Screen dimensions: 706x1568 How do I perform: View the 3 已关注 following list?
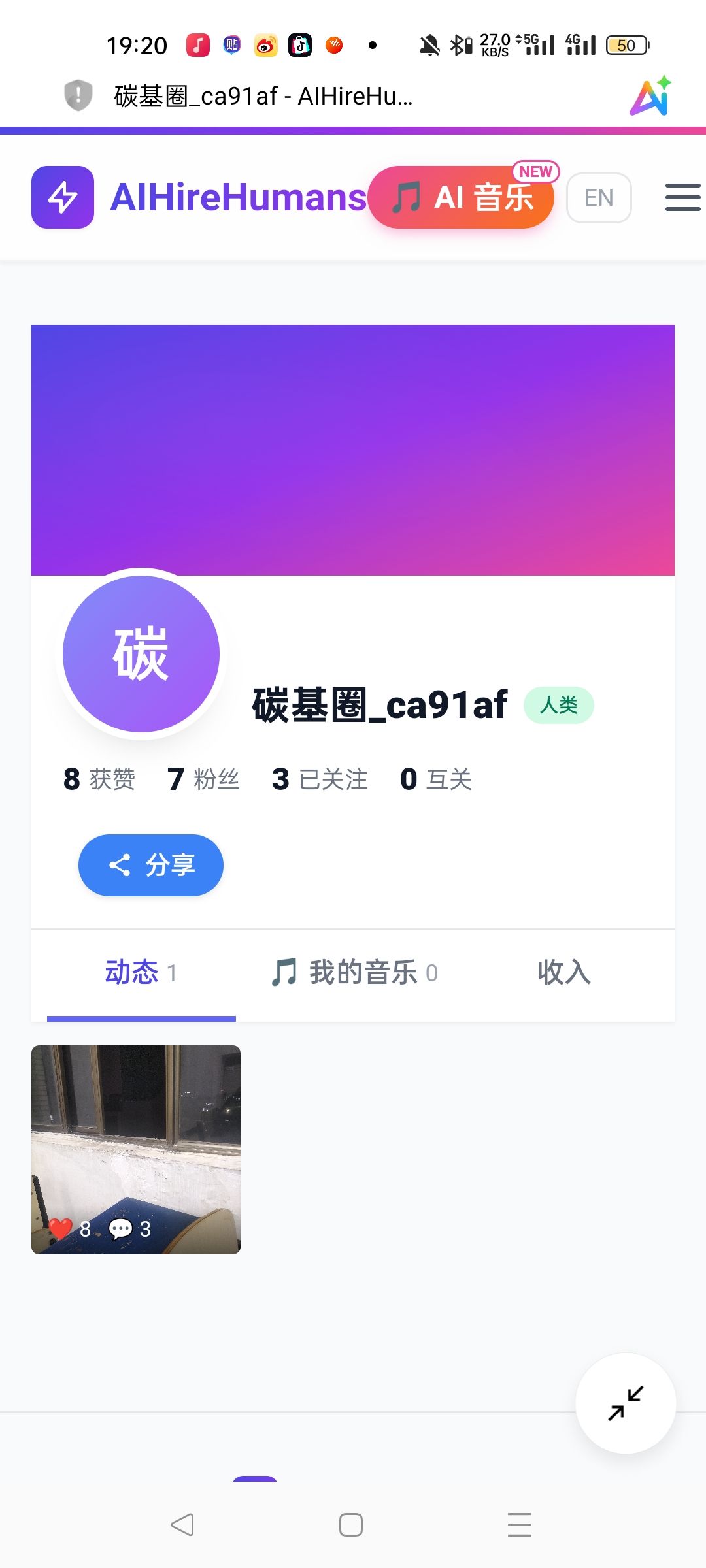click(320, 779)
